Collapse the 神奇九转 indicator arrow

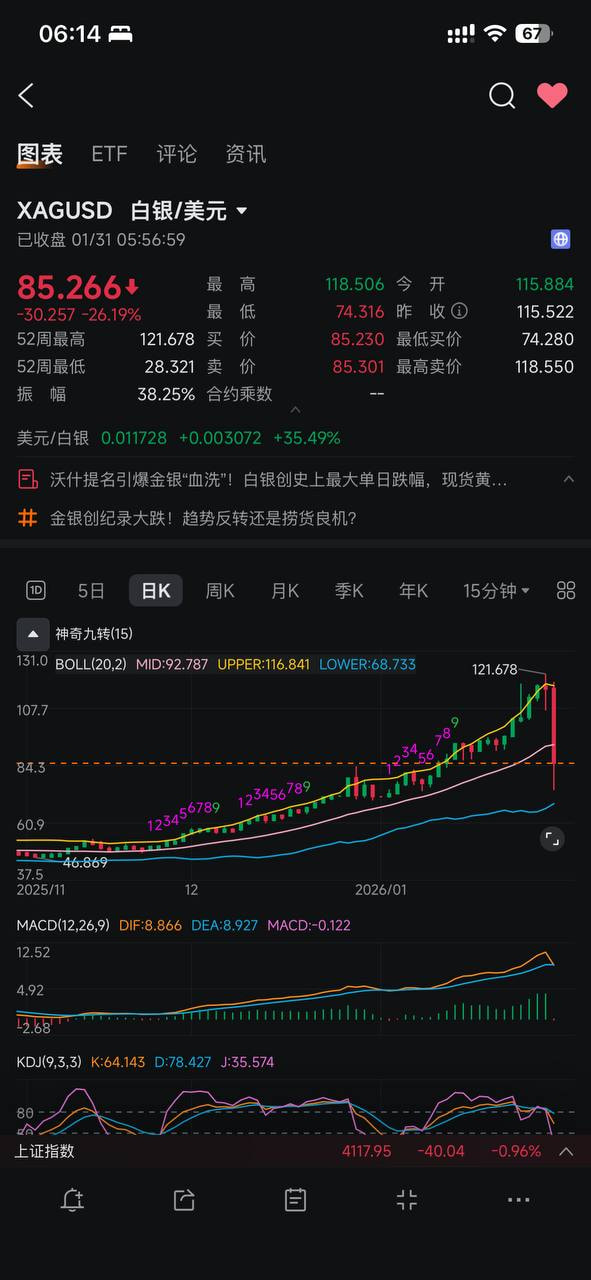point(32,634)
